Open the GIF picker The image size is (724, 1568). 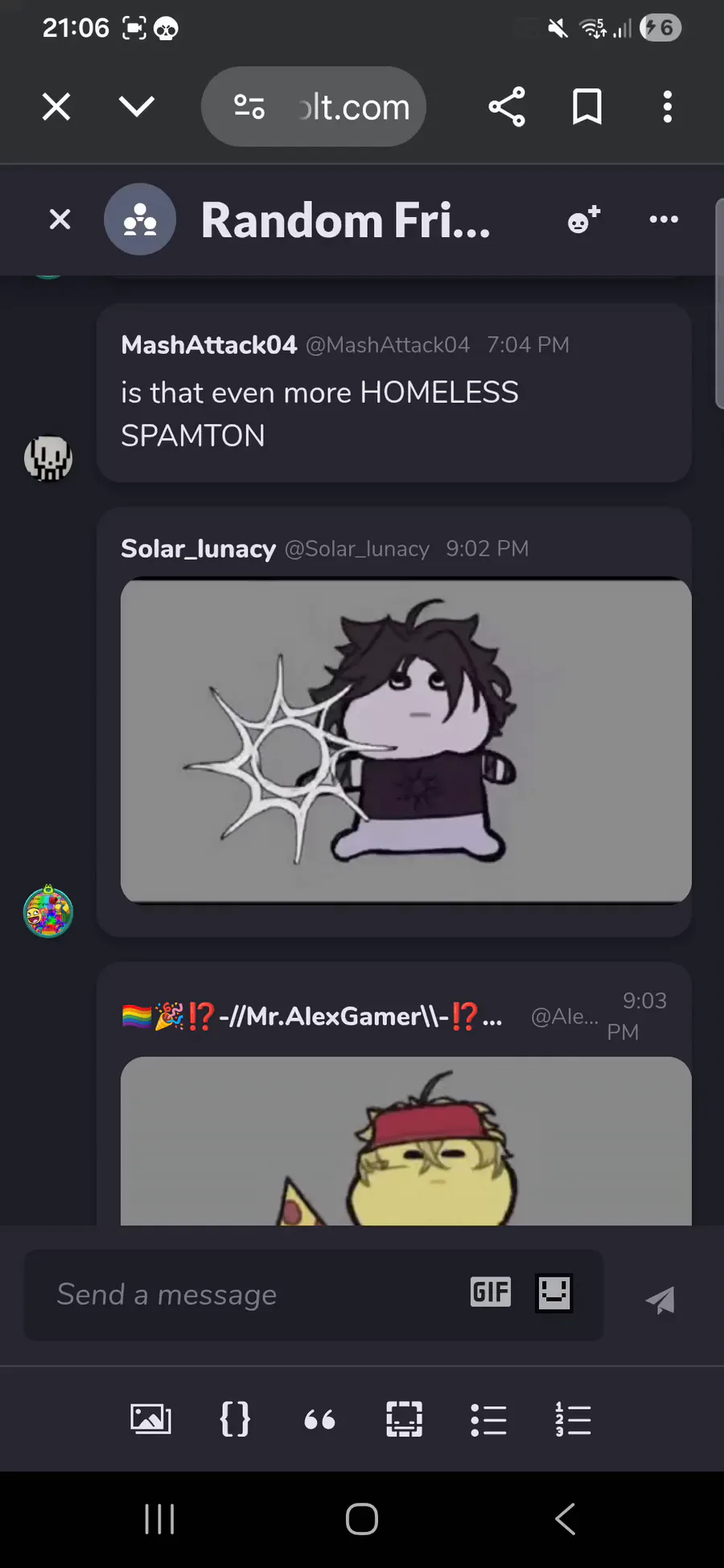pyautogui.click(x=491, y=1292)
